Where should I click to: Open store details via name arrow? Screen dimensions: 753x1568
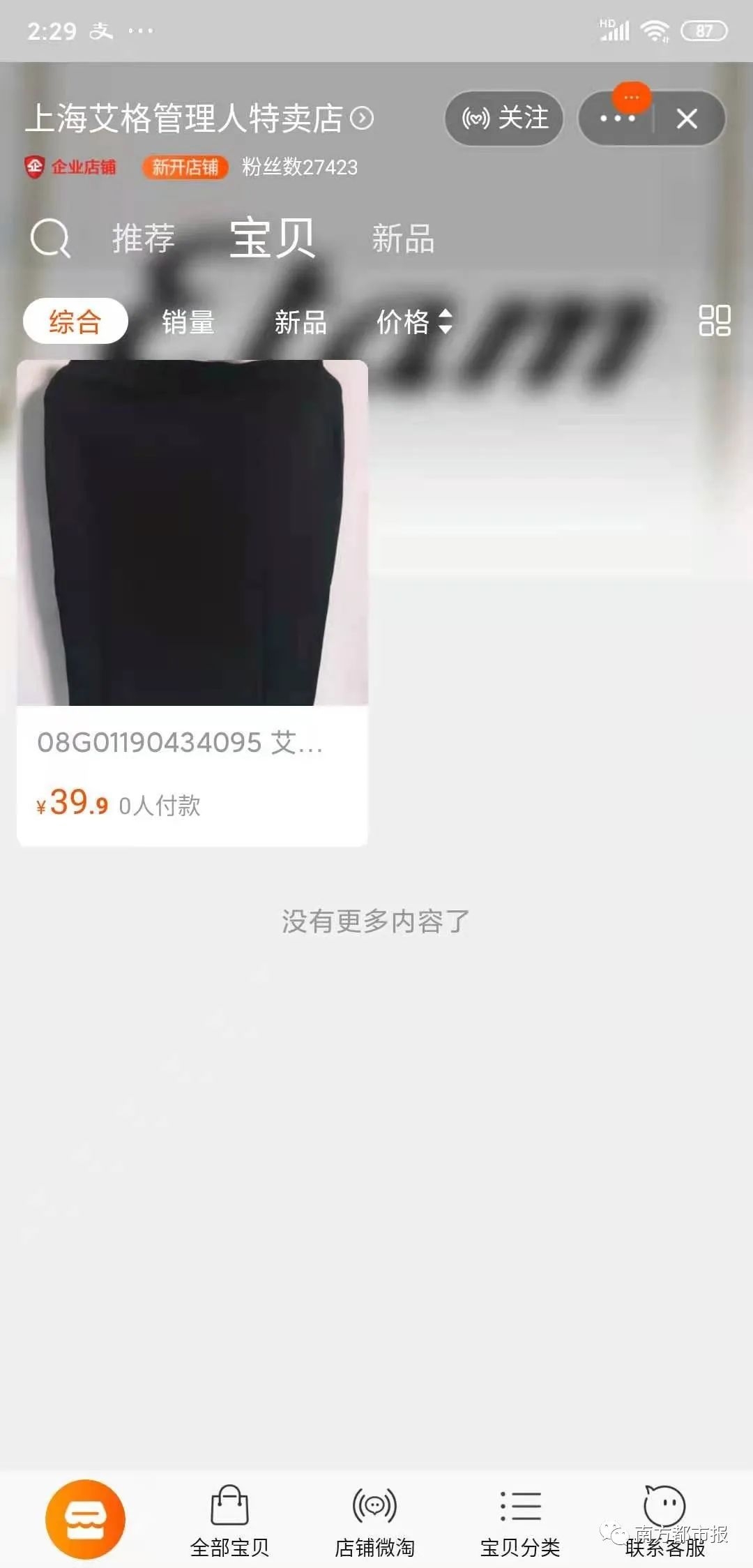(x=362, y=118)
